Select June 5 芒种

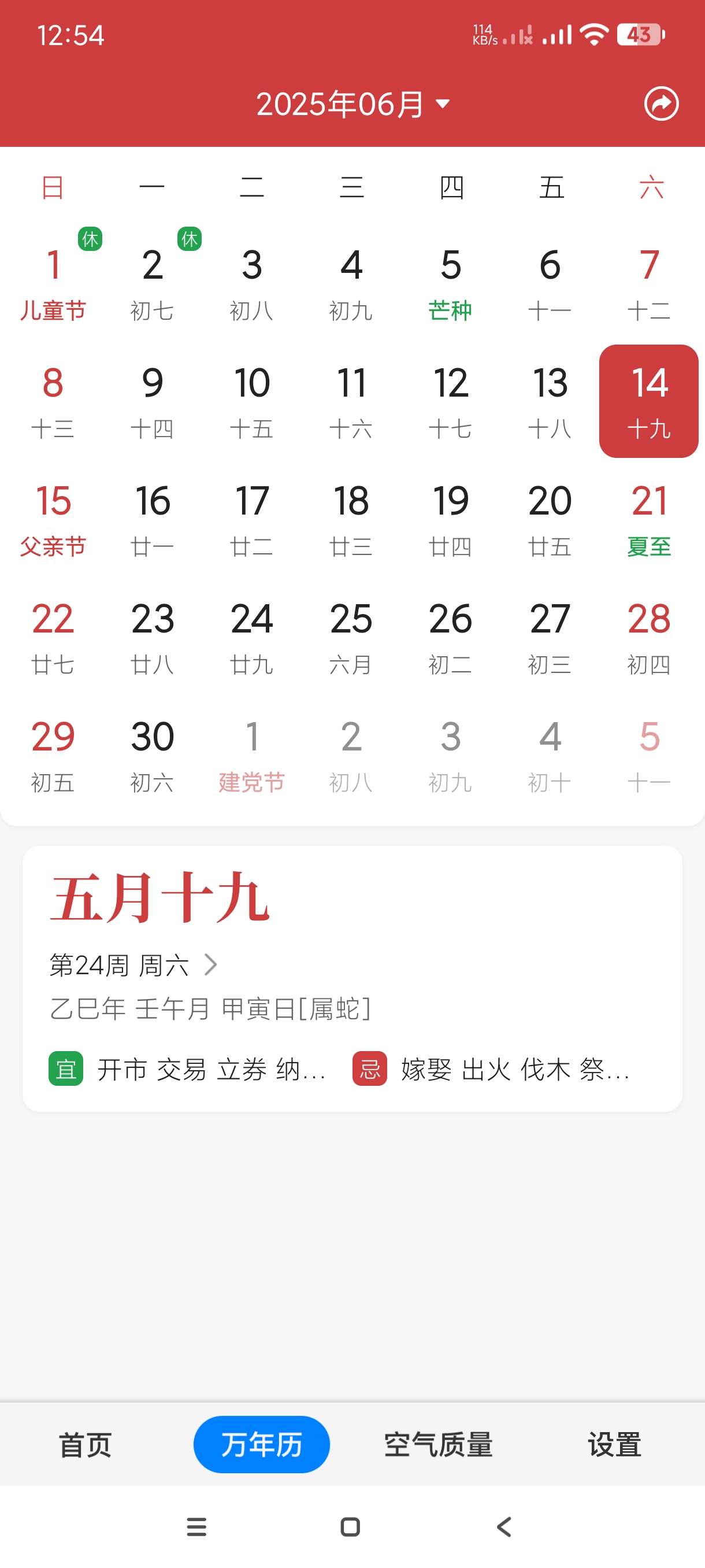451,283
